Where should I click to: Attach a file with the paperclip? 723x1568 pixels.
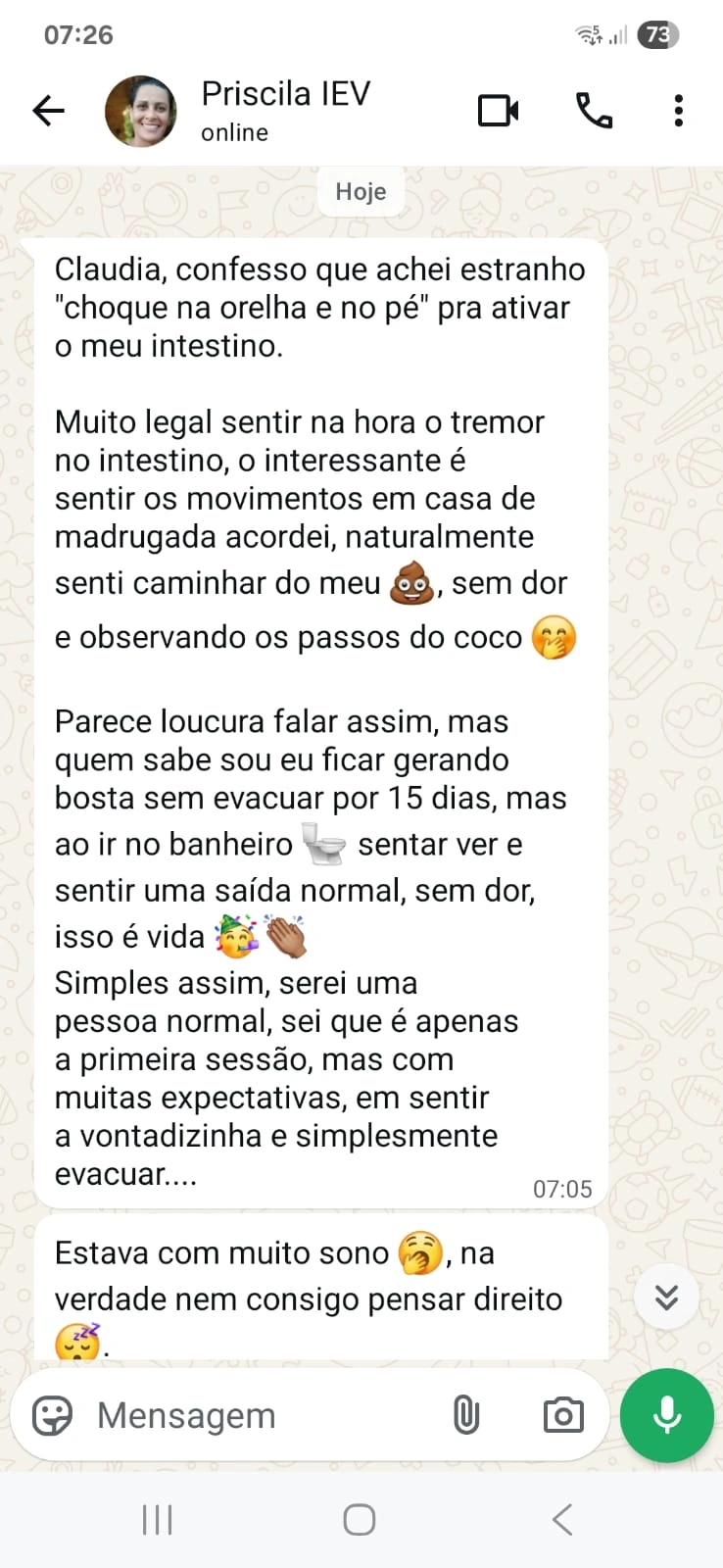tap(466, 1416)
